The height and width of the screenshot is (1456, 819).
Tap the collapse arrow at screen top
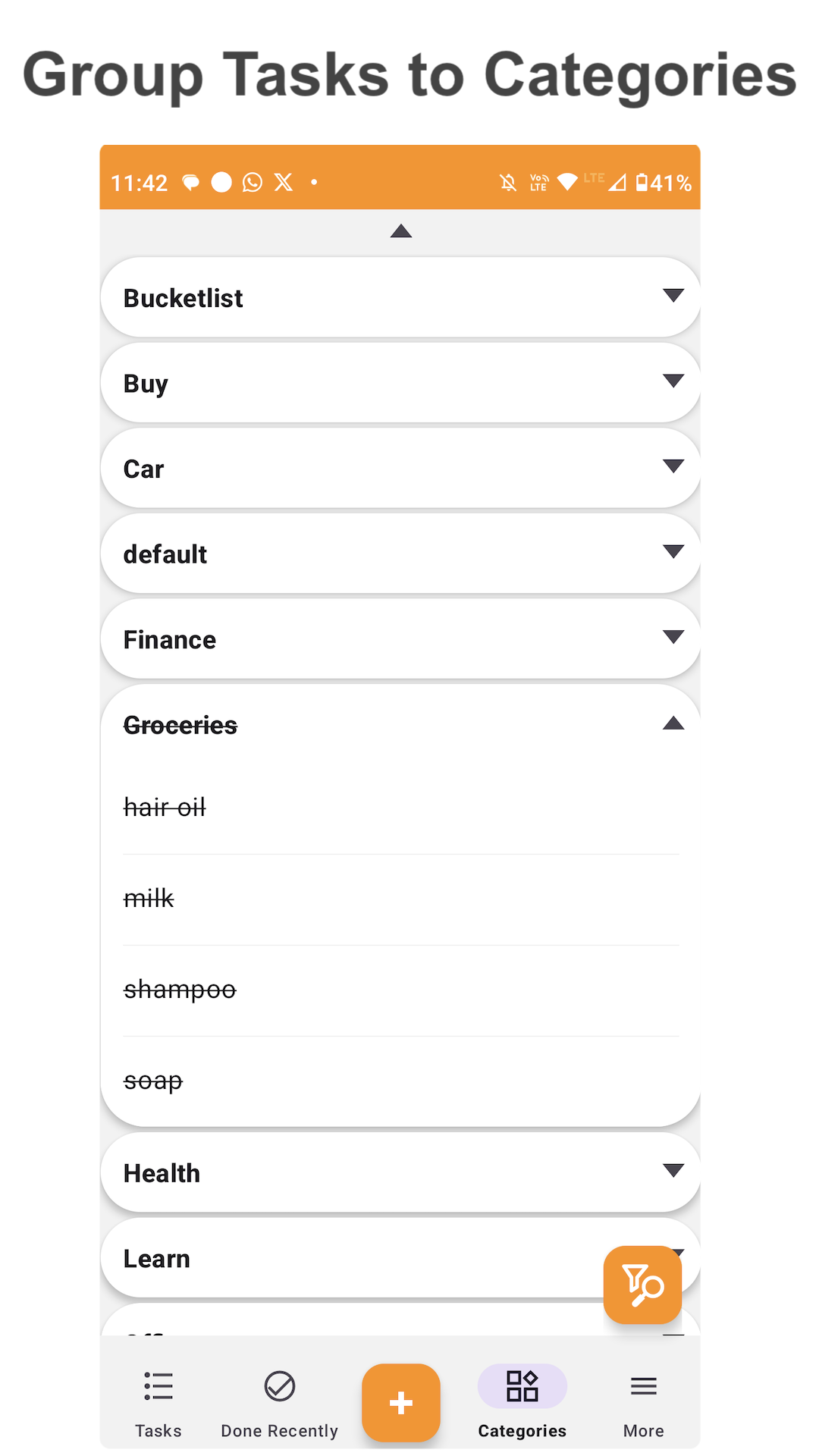coord(400,231)
